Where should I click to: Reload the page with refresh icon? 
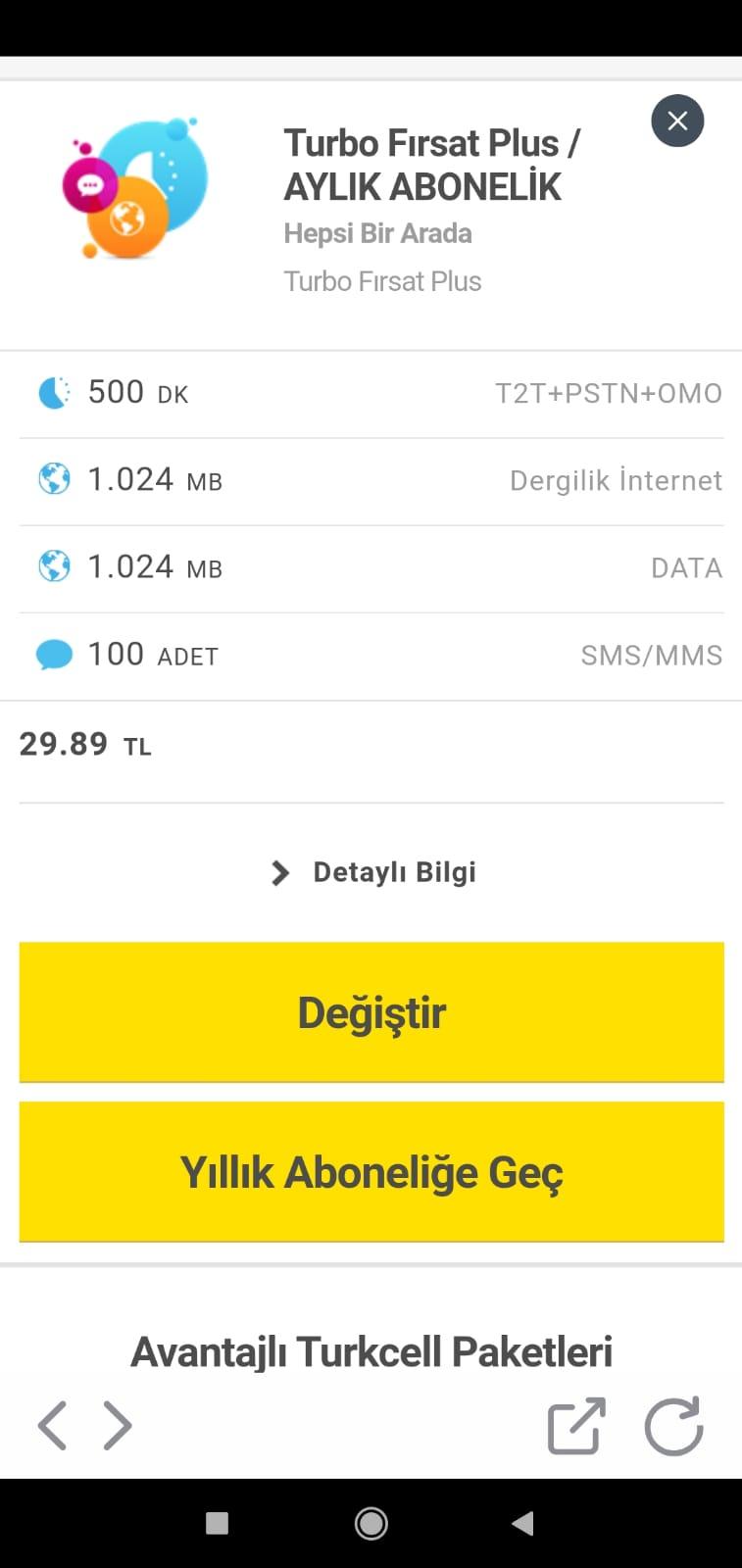point(674,1425)
